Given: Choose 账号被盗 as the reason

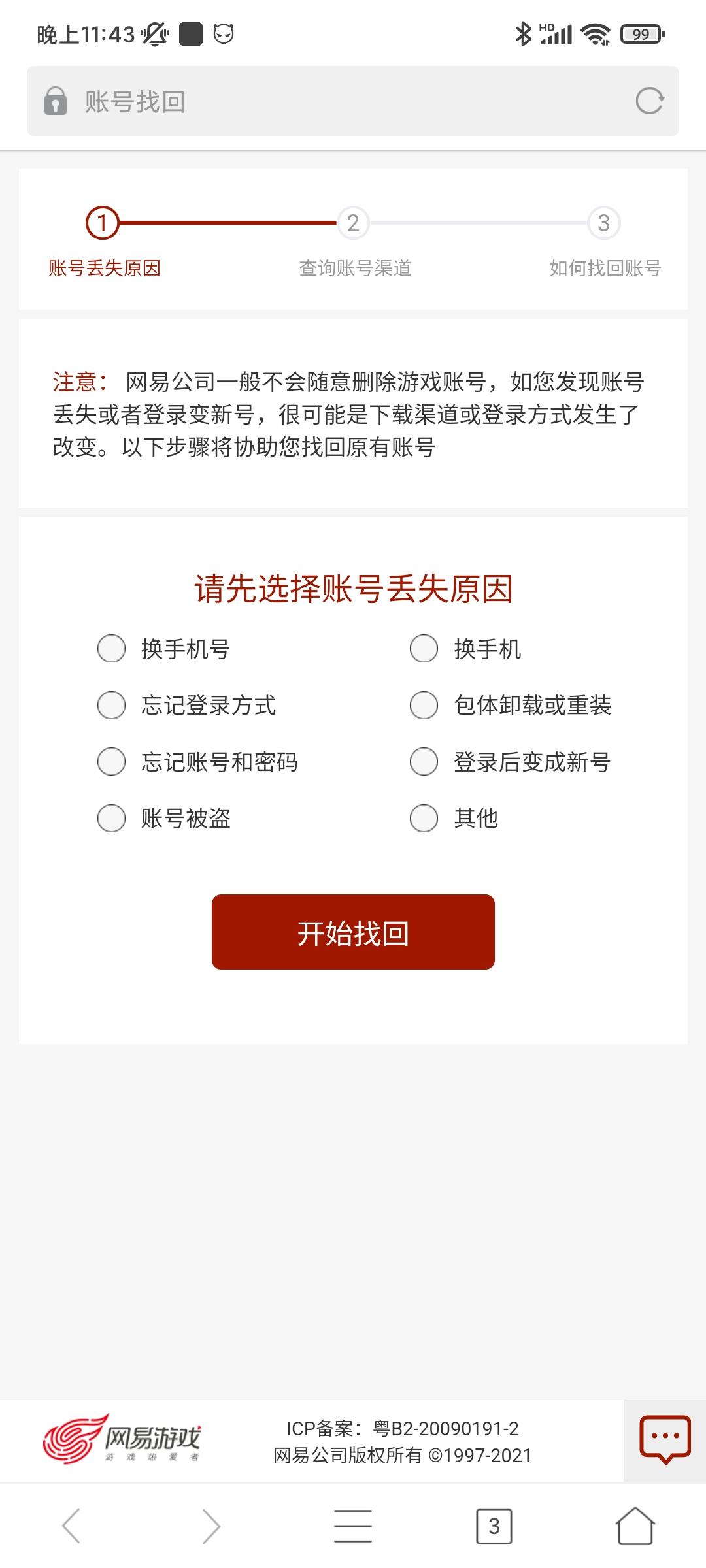Looking at the screenshot, I should [x=111, y=818].
